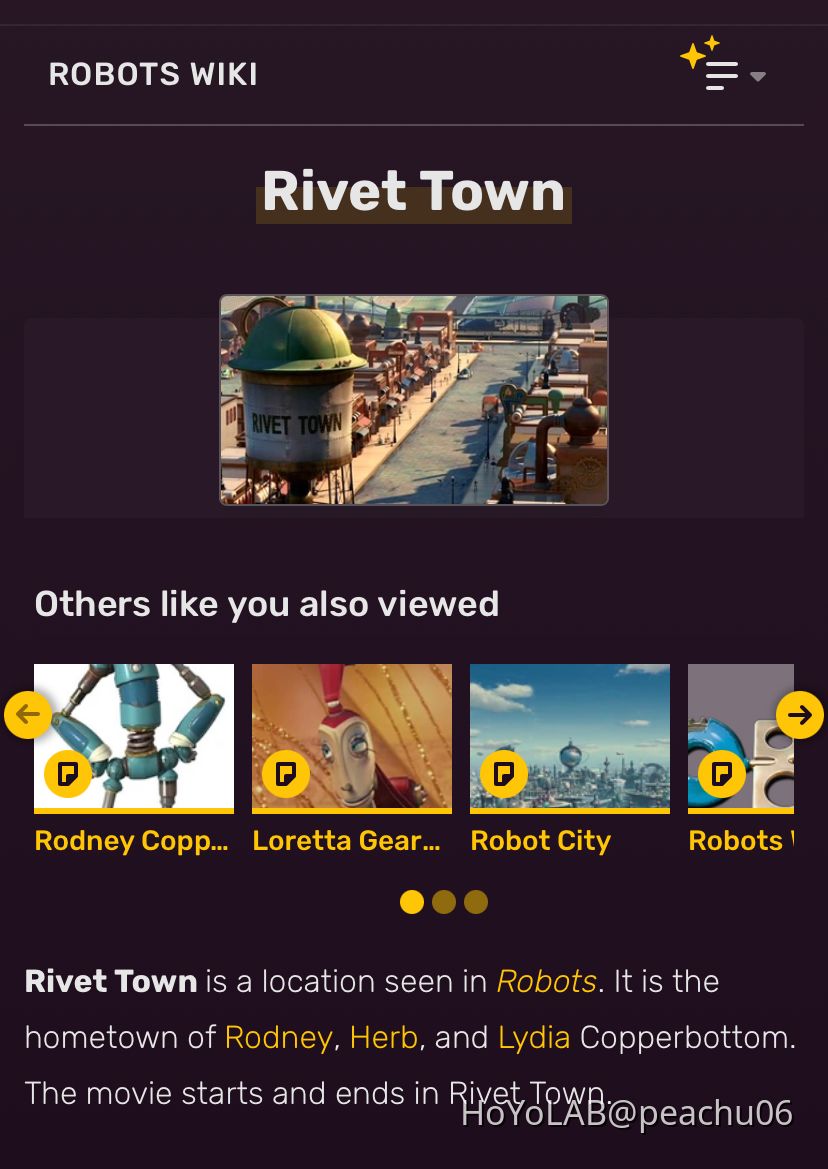Click the Fandom badge on Robot City card
This screenshot has width=828, height=1169.
pos(503,773)
